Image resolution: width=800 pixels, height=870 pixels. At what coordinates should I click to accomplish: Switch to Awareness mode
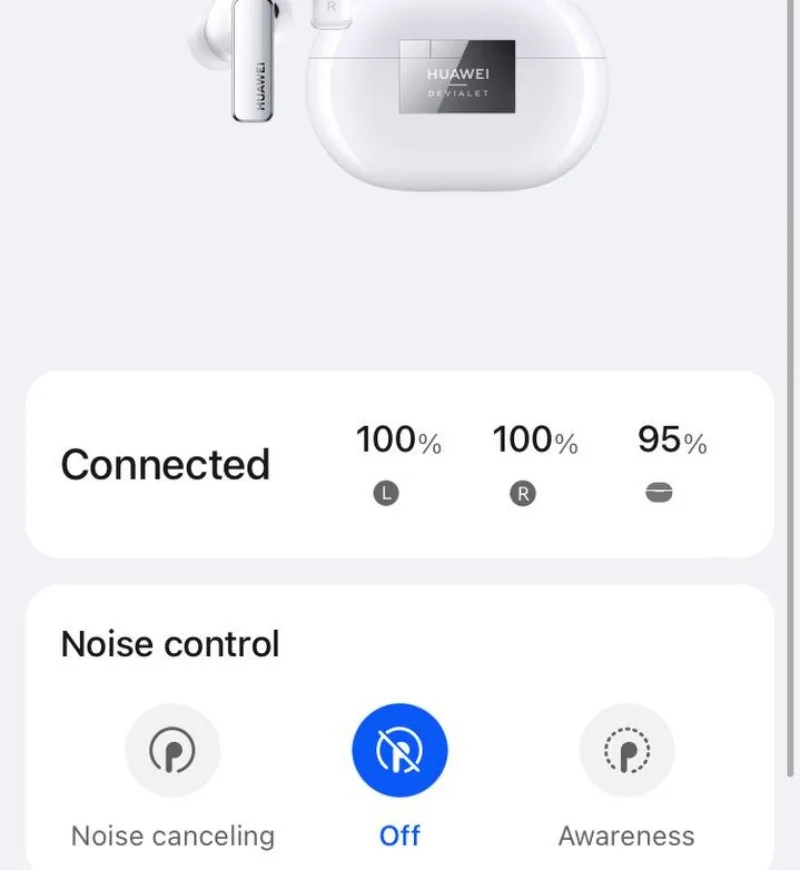coord(627,751)
